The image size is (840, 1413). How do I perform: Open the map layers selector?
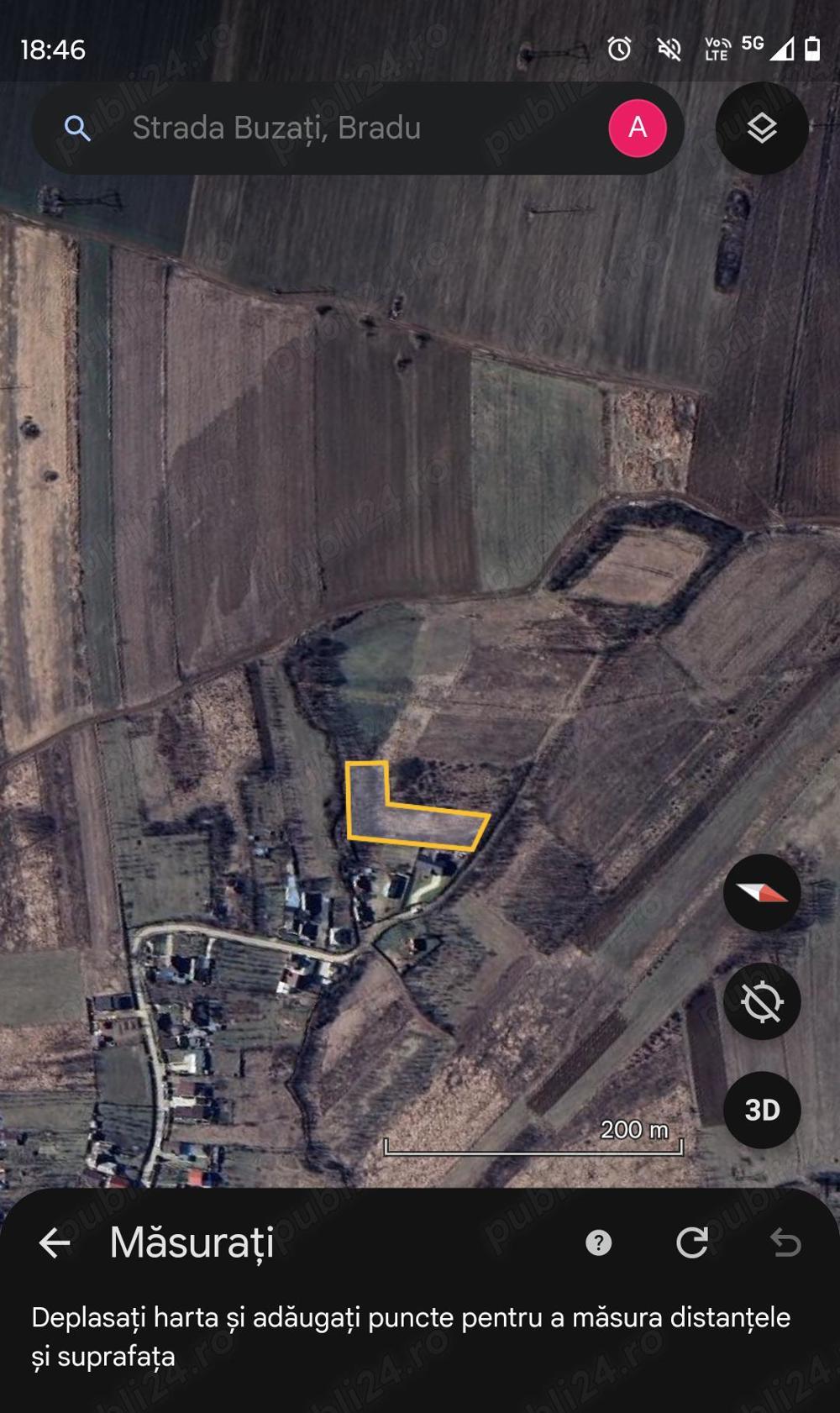coord(762,129)
